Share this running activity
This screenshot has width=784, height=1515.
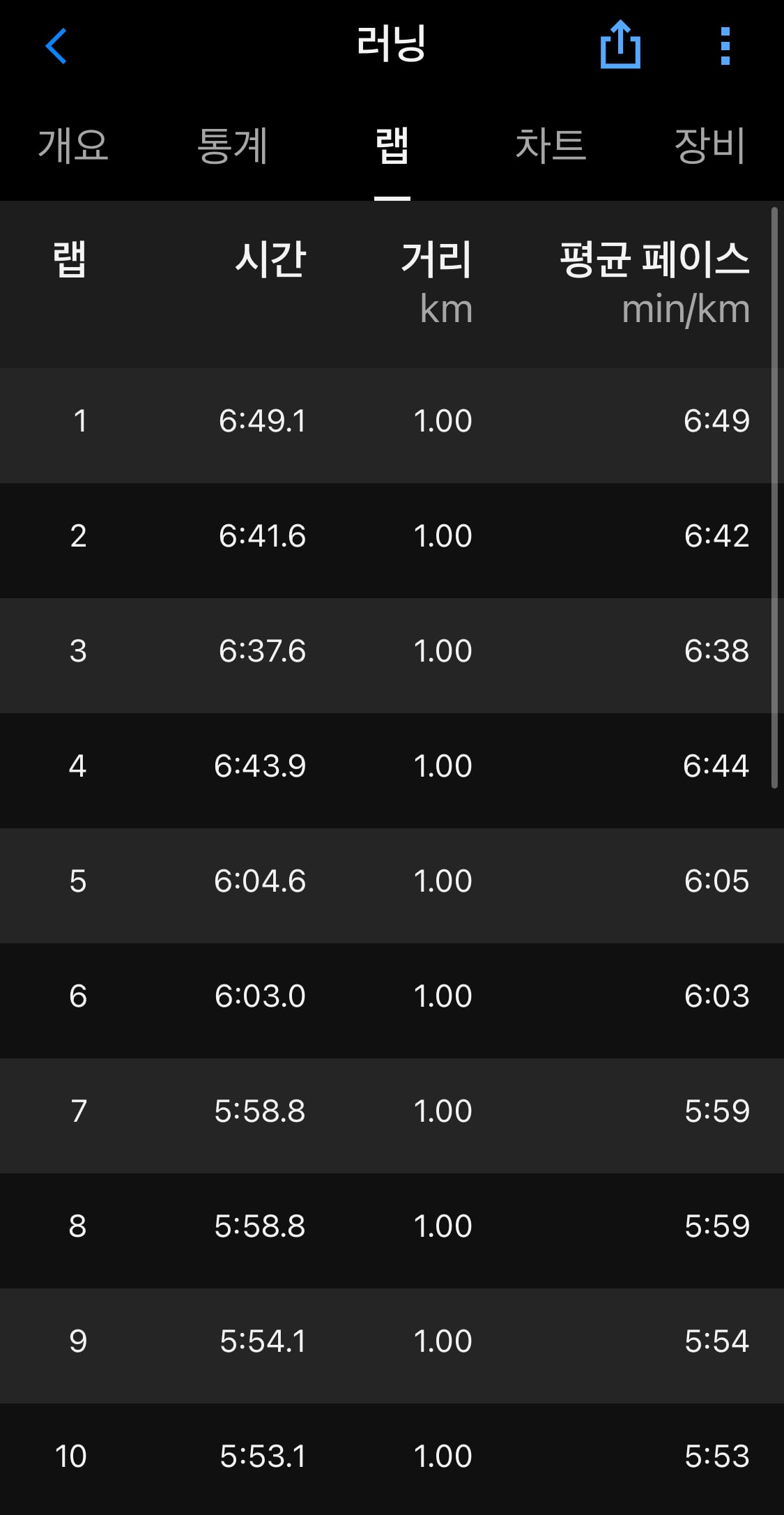click(x=620, y=45)
